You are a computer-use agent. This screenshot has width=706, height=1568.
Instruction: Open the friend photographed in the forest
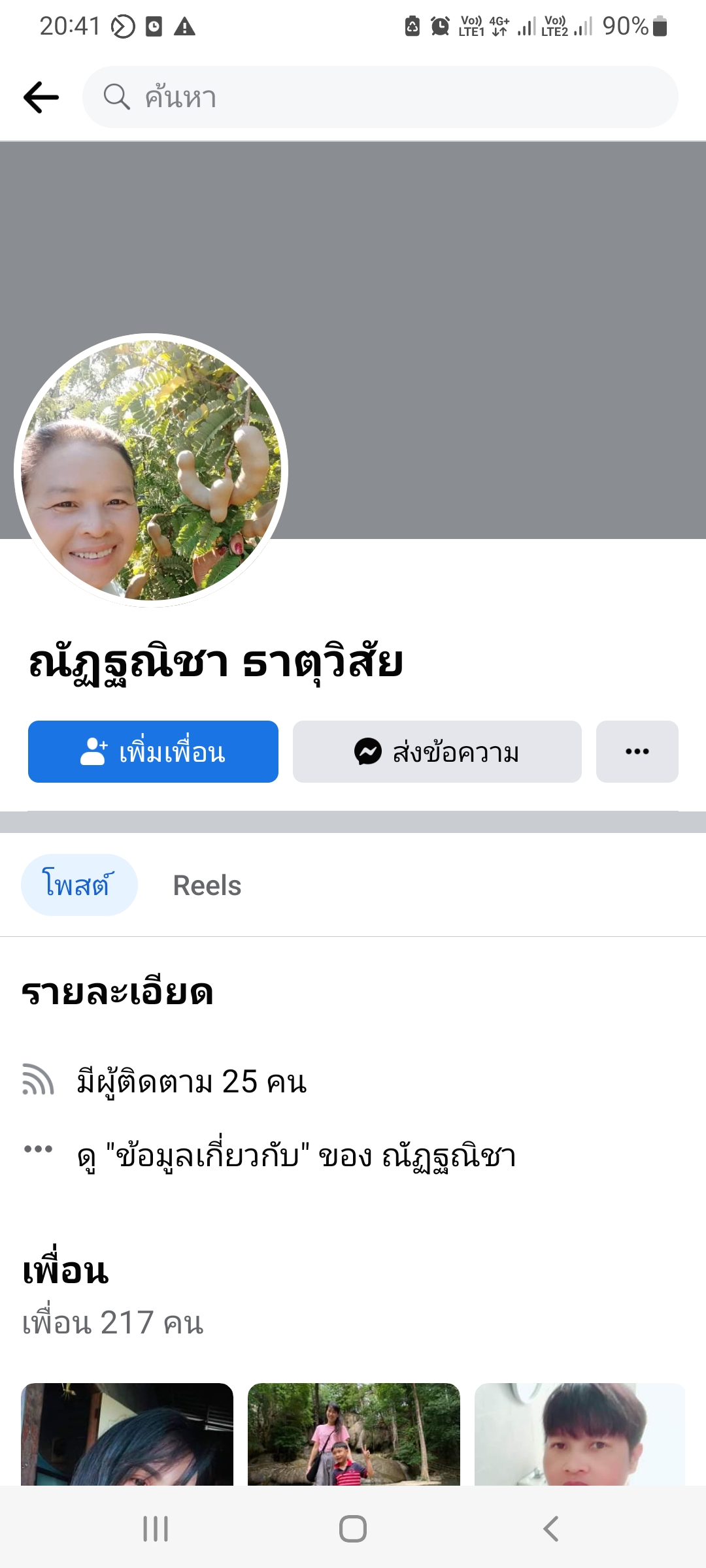[x=354, y=1434]
